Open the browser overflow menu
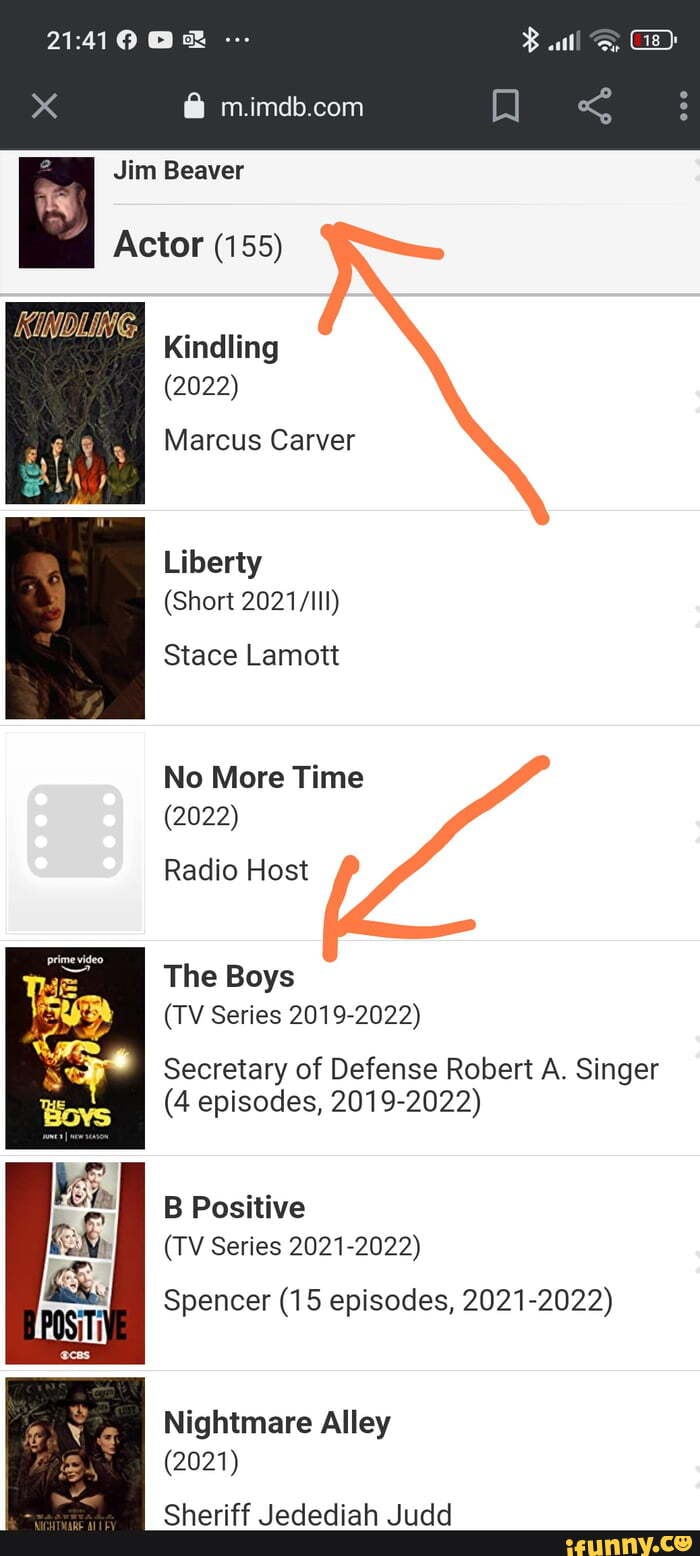 tap(683, 106)
